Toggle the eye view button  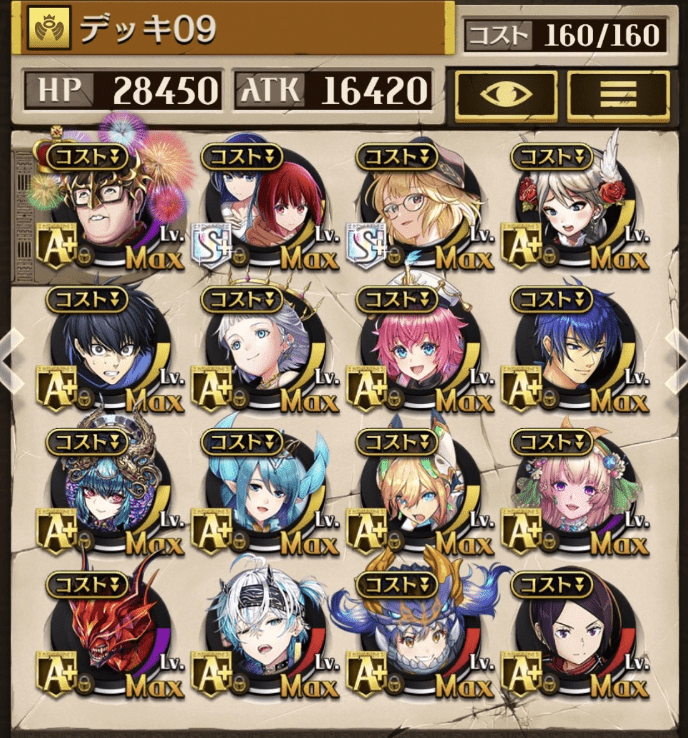pyautogui.click(x=505, y=97)
